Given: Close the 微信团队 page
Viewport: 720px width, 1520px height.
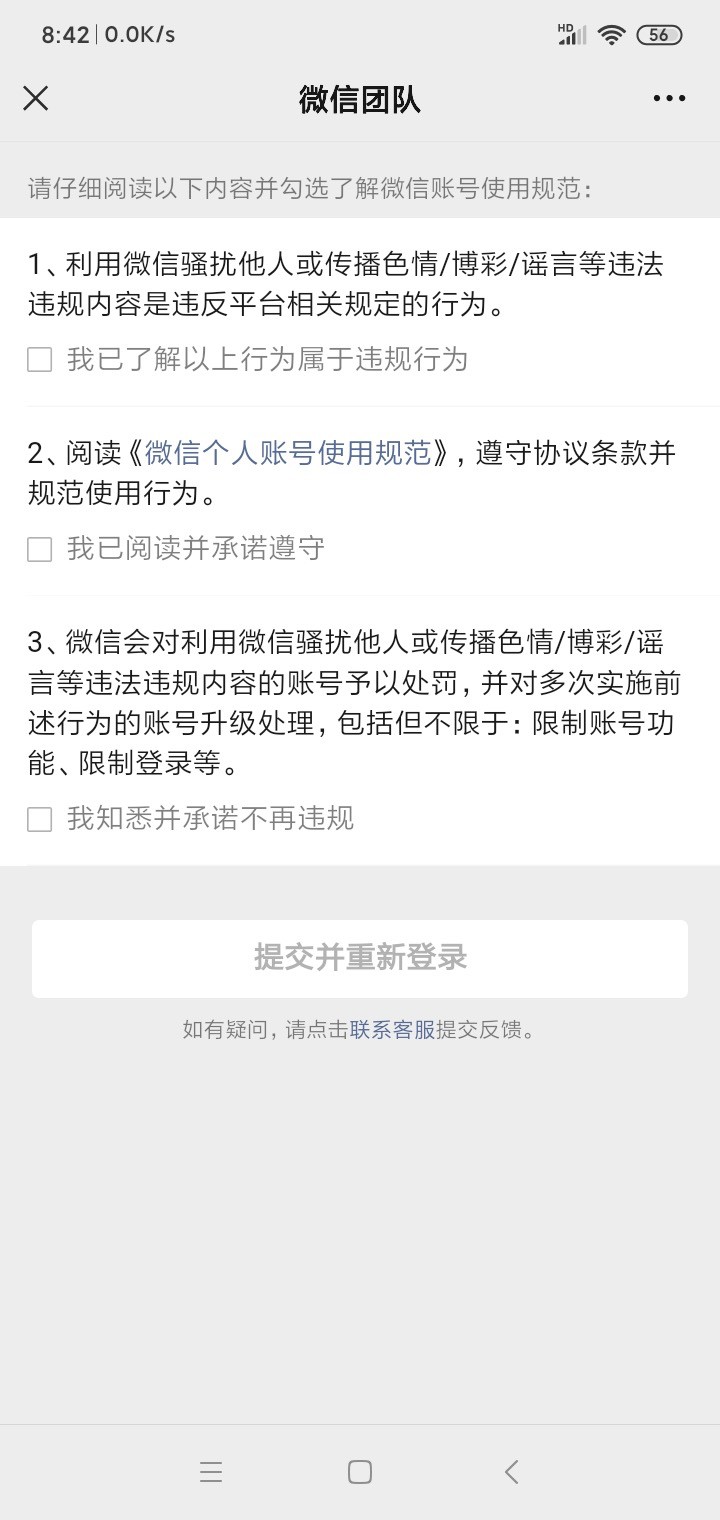Looking at the screenshot, I should click(36, 98).
